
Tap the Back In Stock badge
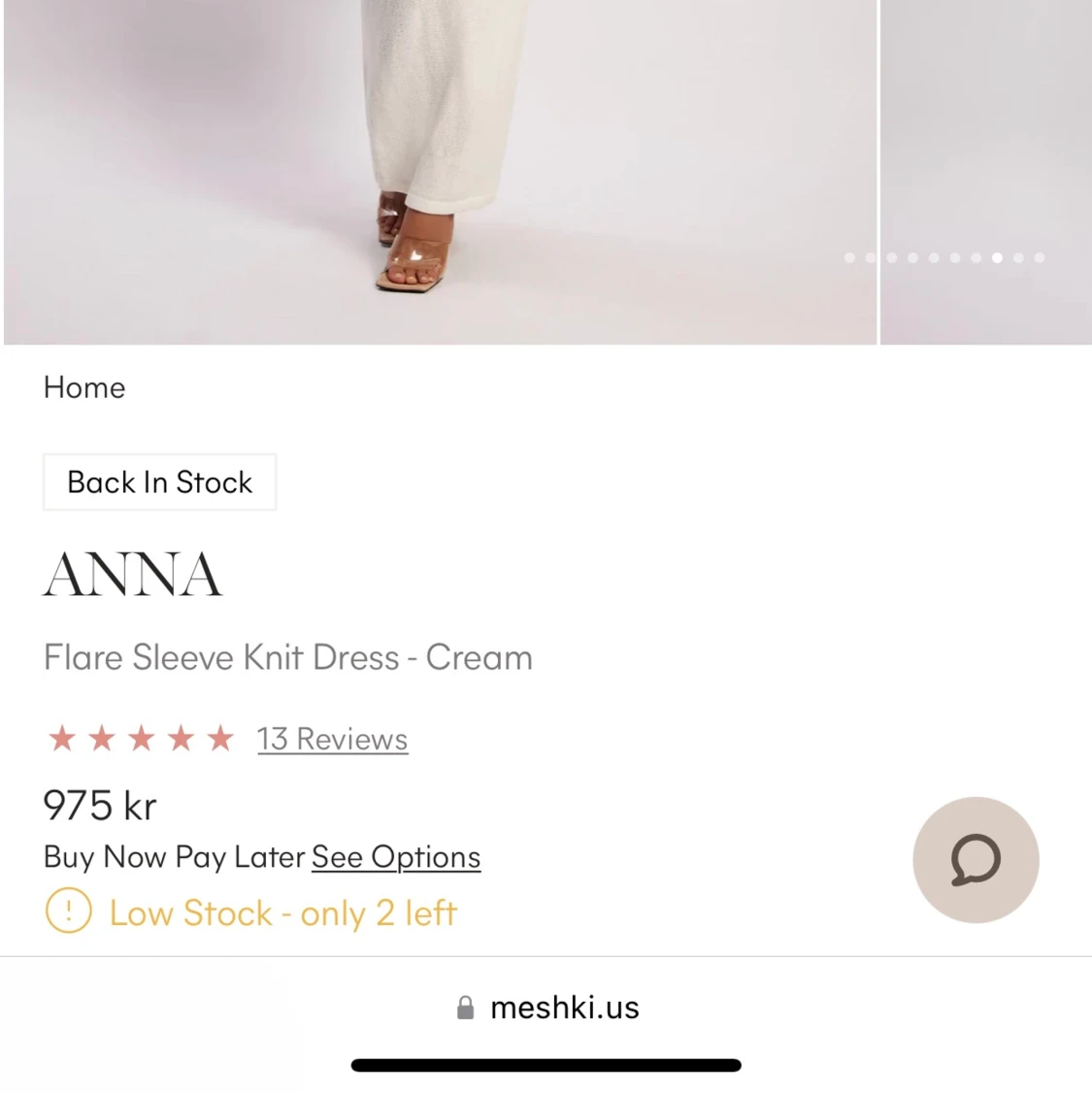[160, 482]
